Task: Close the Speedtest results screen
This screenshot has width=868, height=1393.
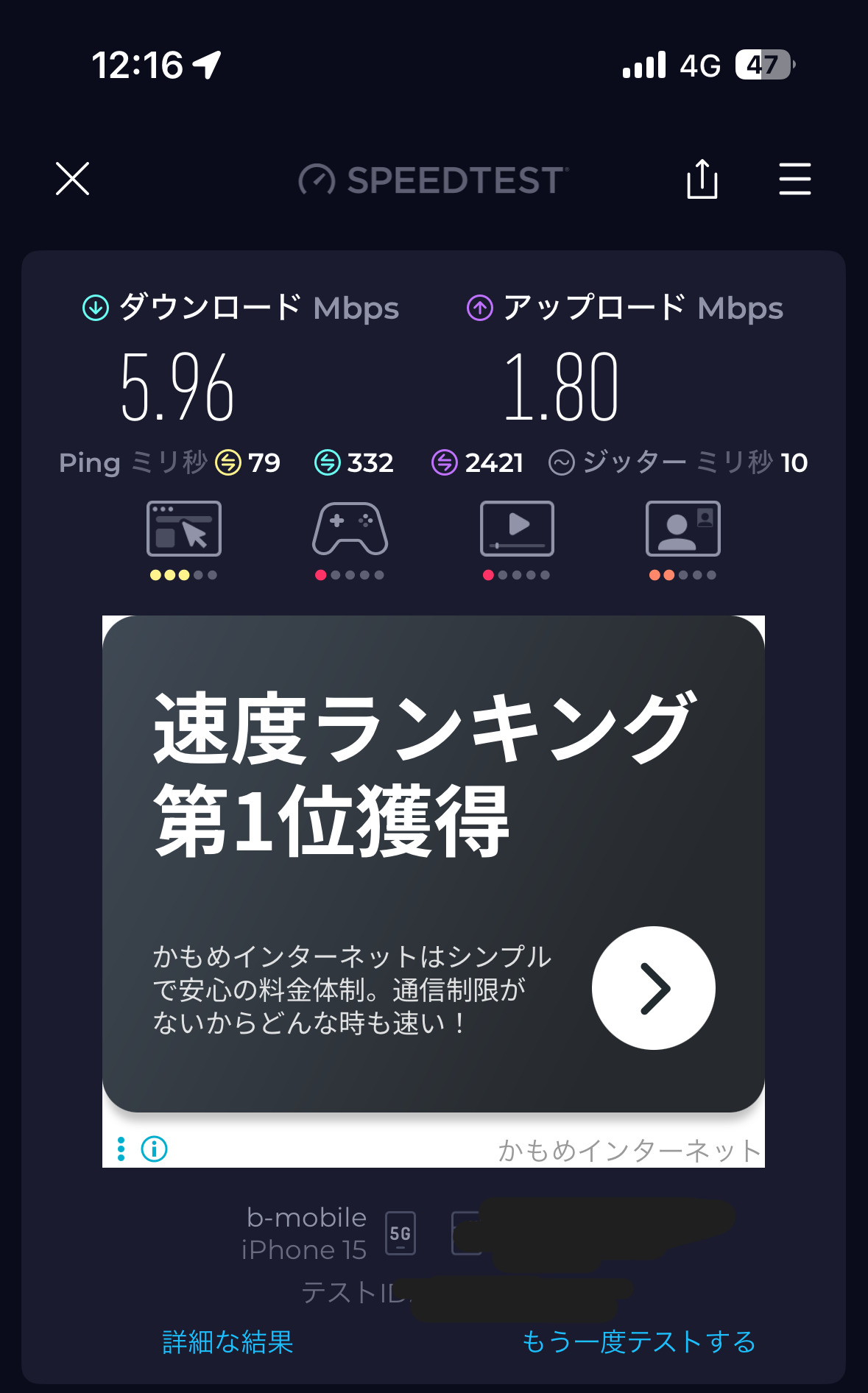Action: point(72,179)
